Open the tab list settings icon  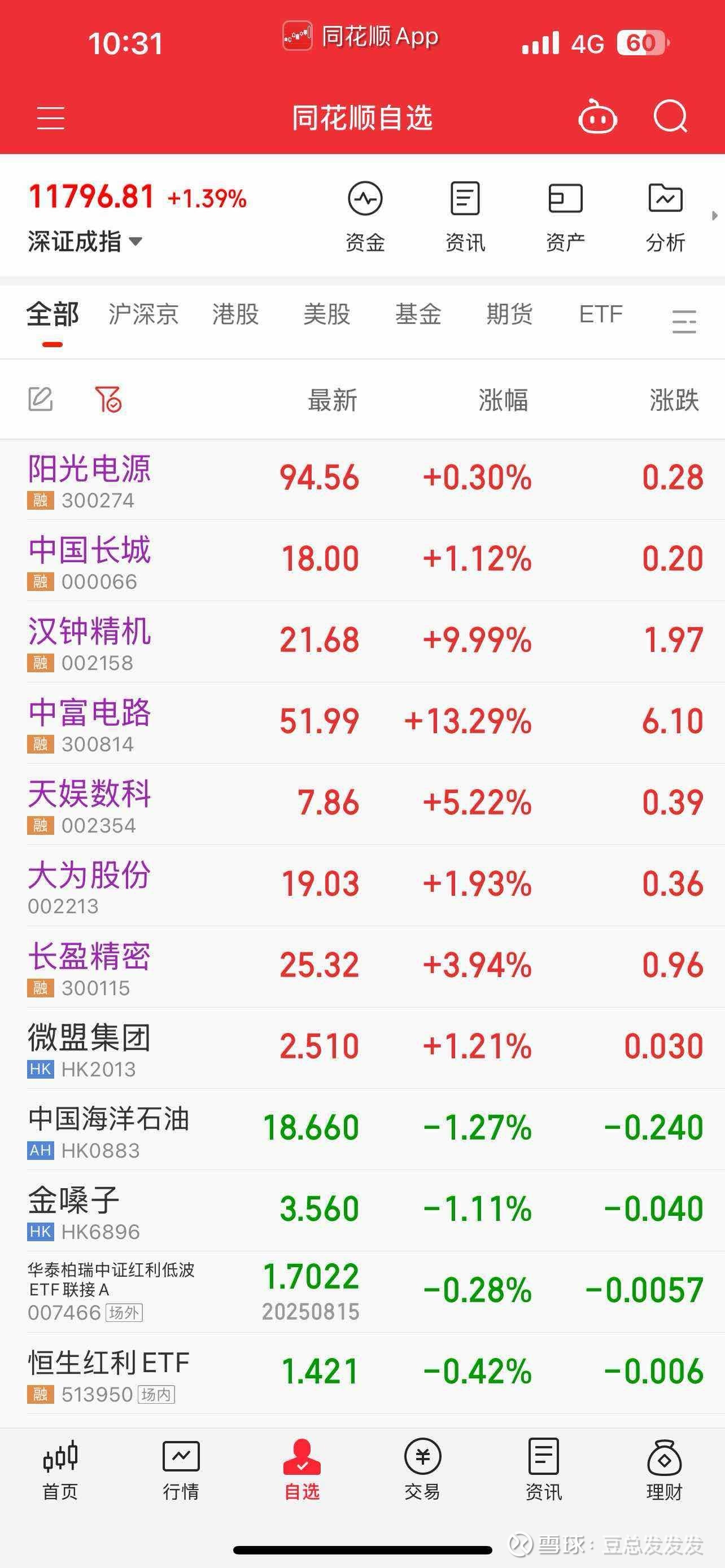coord(684,321)
